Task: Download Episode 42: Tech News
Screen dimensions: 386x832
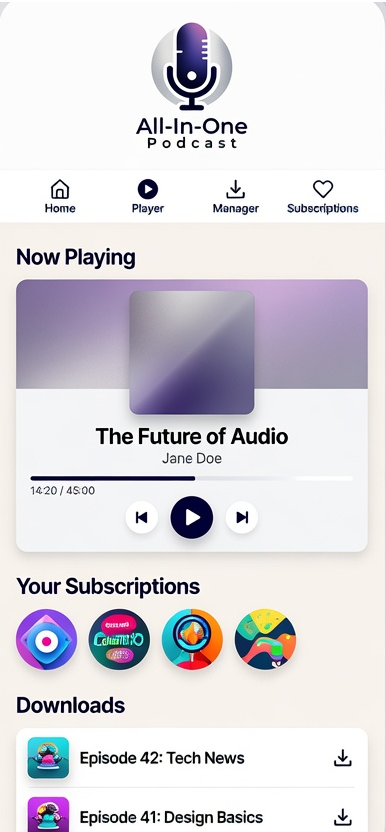Action: (343, 758)
